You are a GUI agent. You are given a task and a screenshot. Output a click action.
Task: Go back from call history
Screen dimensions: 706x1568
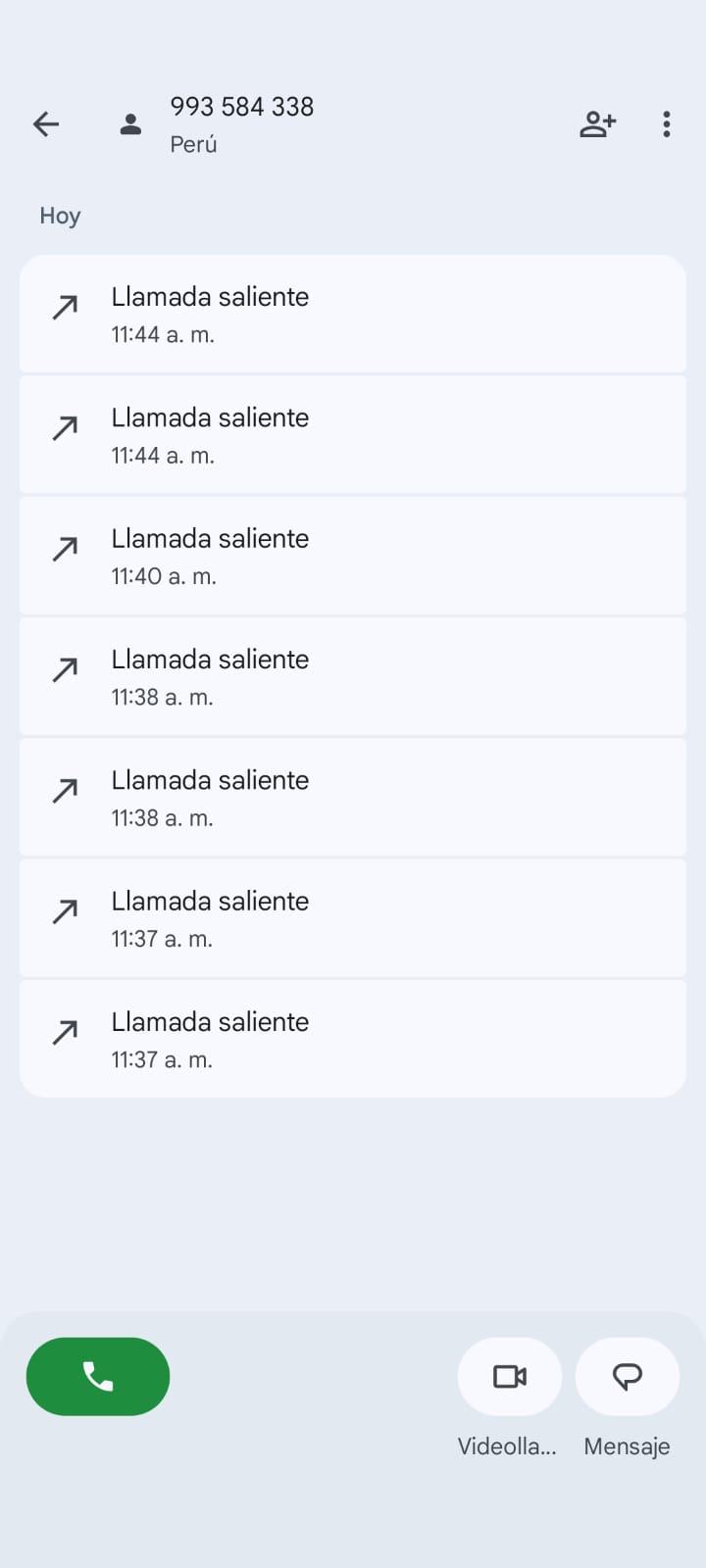[x=46, y=124]
